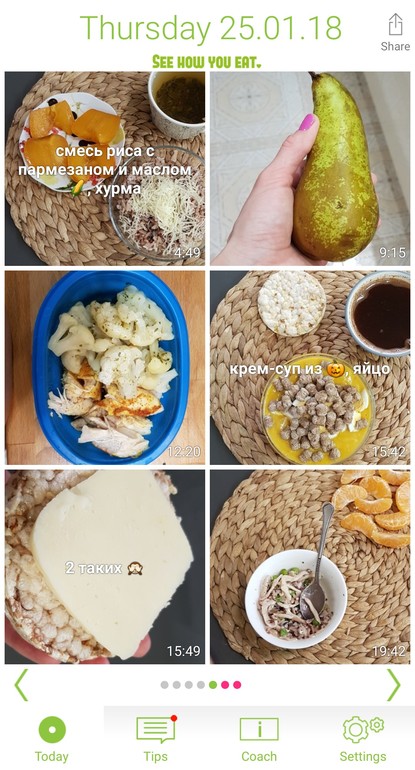Tap the day page indicator dots
415x770 pixels.
201,685
